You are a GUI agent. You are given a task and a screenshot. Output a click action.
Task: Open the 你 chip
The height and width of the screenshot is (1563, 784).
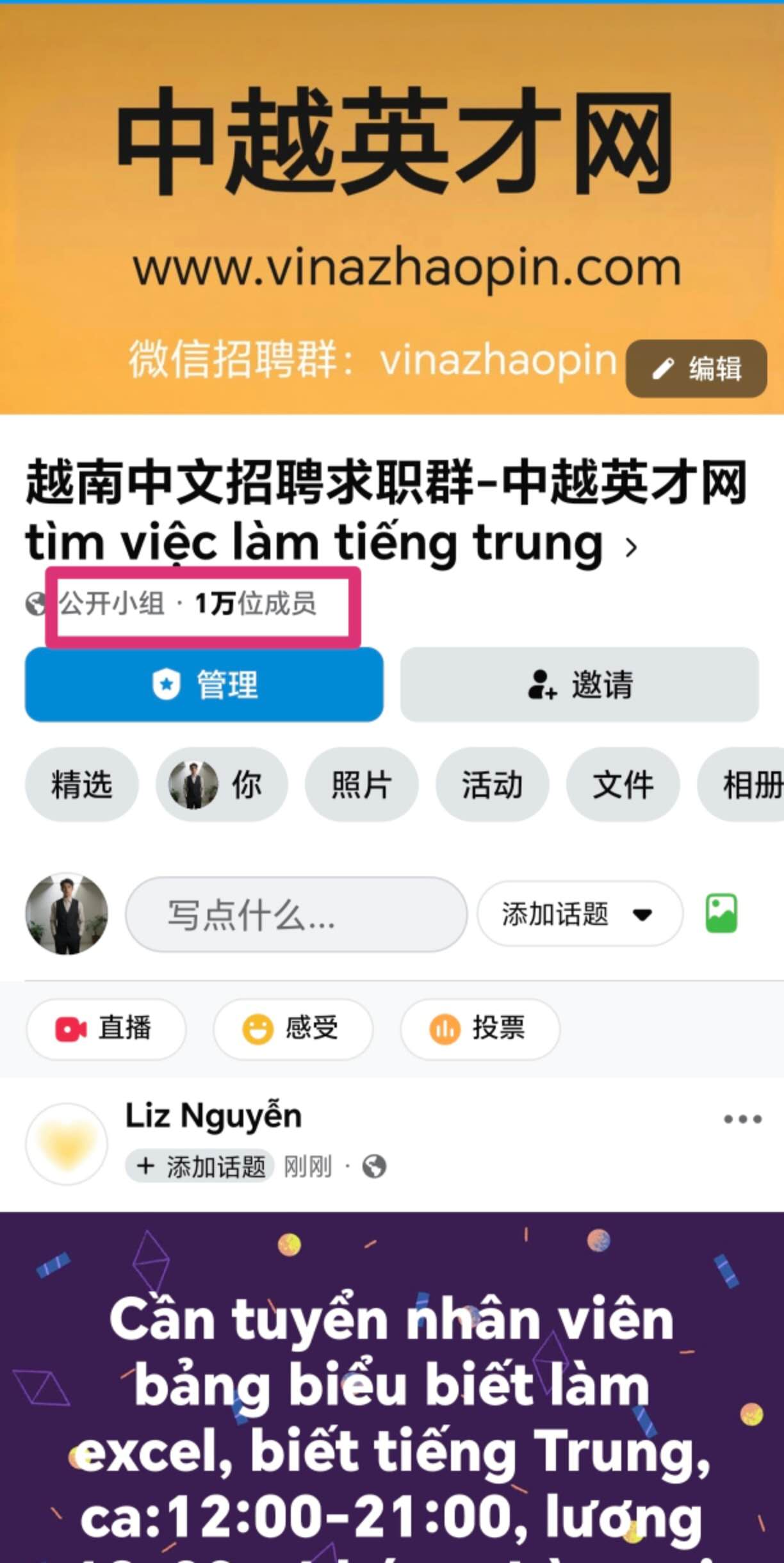click(221, 785)
